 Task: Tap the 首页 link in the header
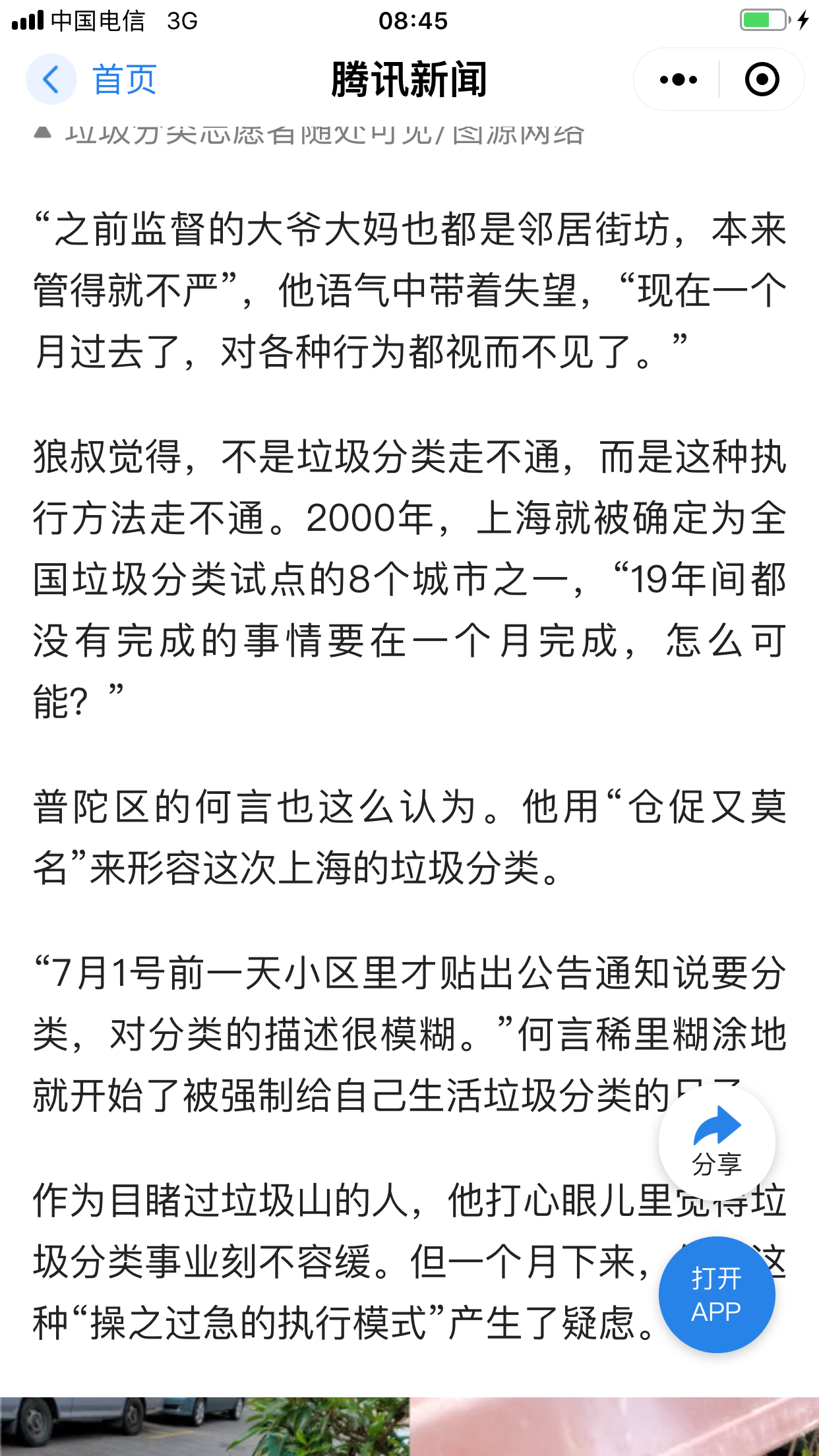(x=124, y=80)
